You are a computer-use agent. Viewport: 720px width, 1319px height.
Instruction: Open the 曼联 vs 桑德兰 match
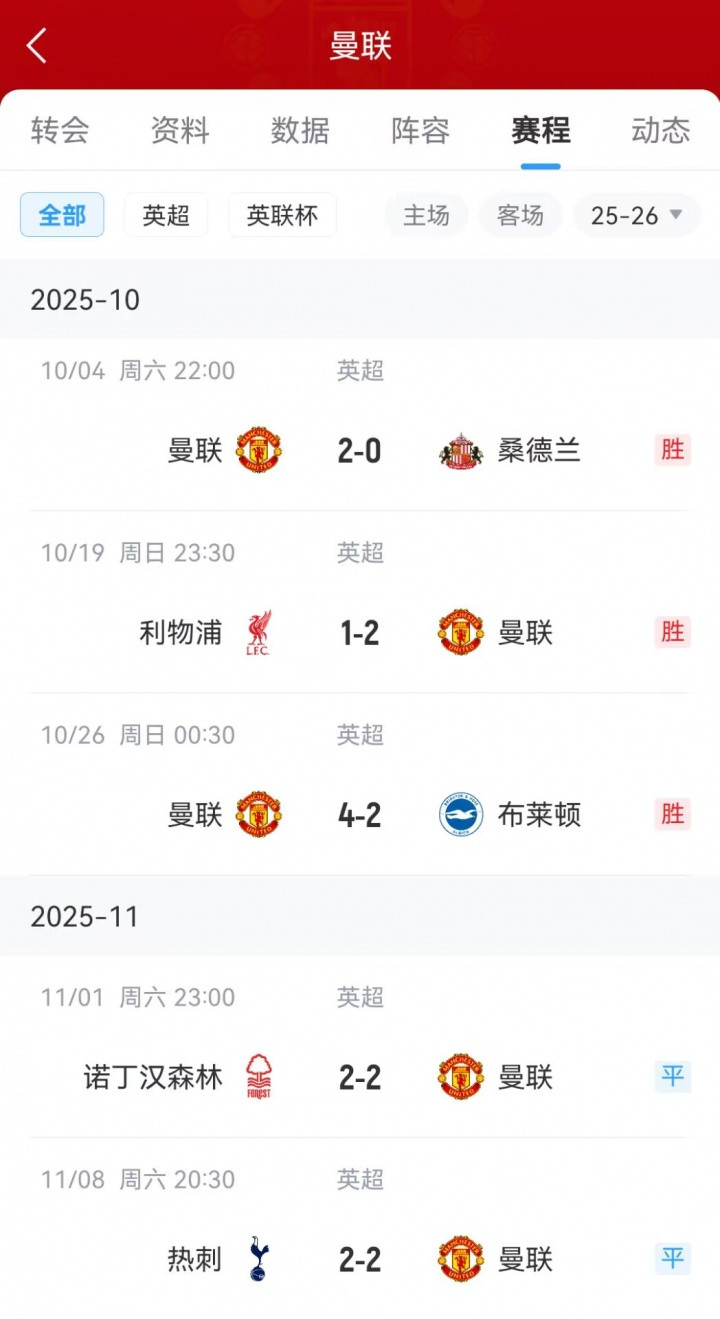(x=360, y=450)
